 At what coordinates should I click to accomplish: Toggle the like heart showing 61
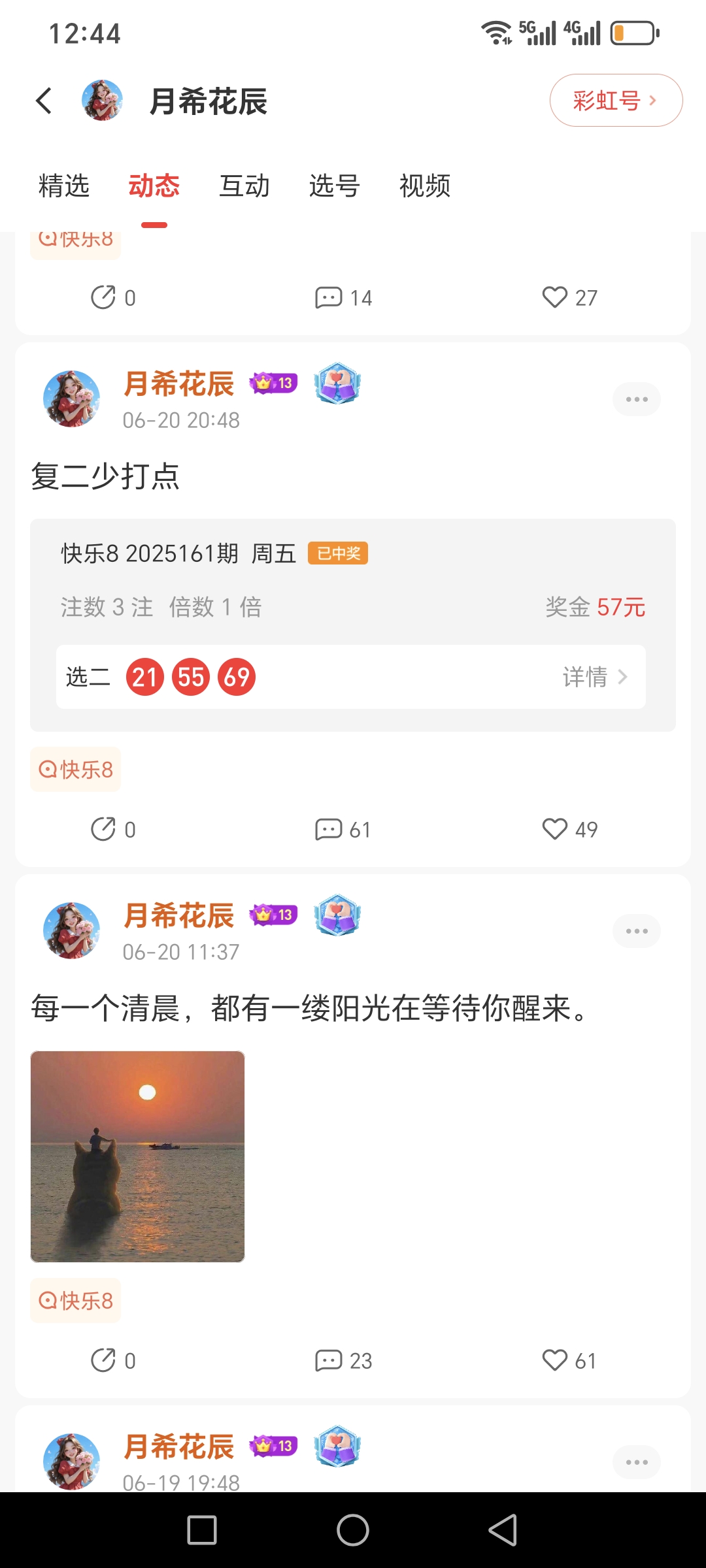pyautogui.click(x=554, y=1361)
